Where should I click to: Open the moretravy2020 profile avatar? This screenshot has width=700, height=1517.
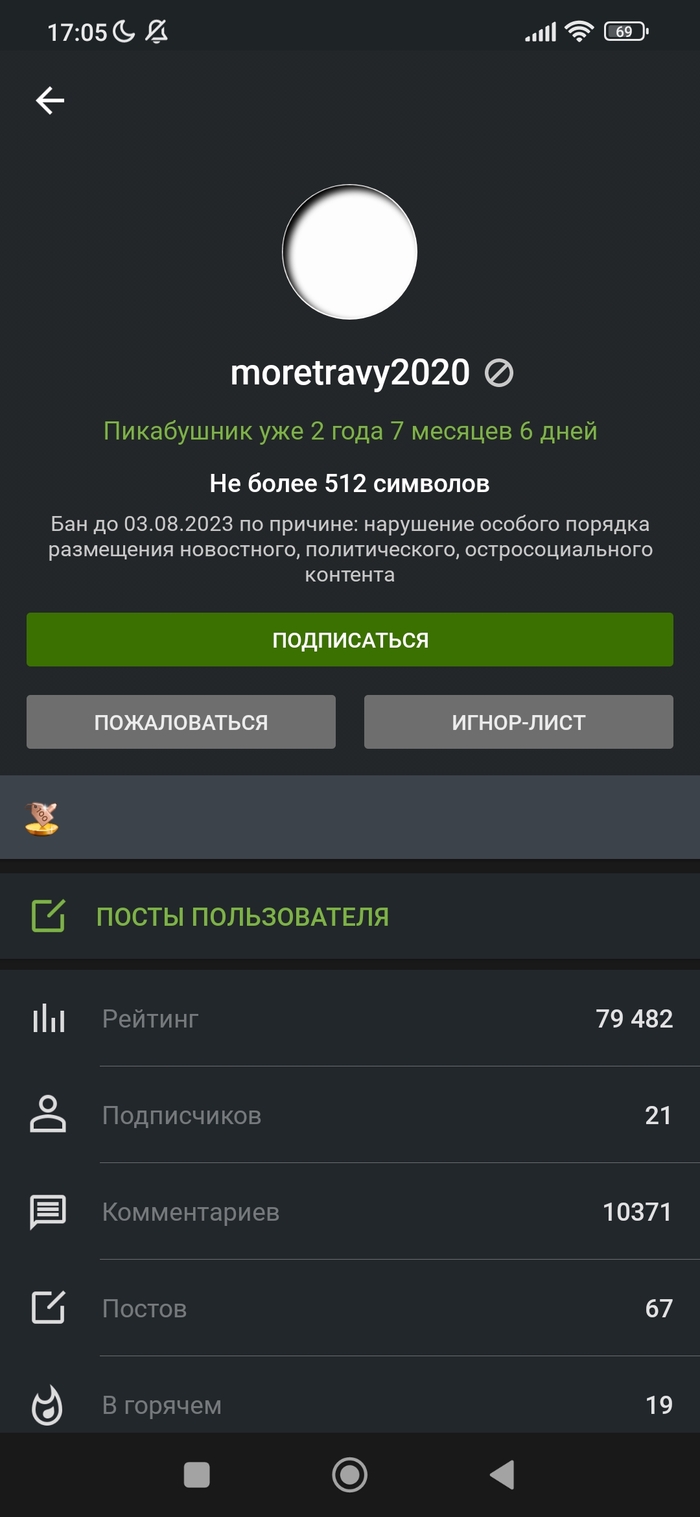point(350,252)
